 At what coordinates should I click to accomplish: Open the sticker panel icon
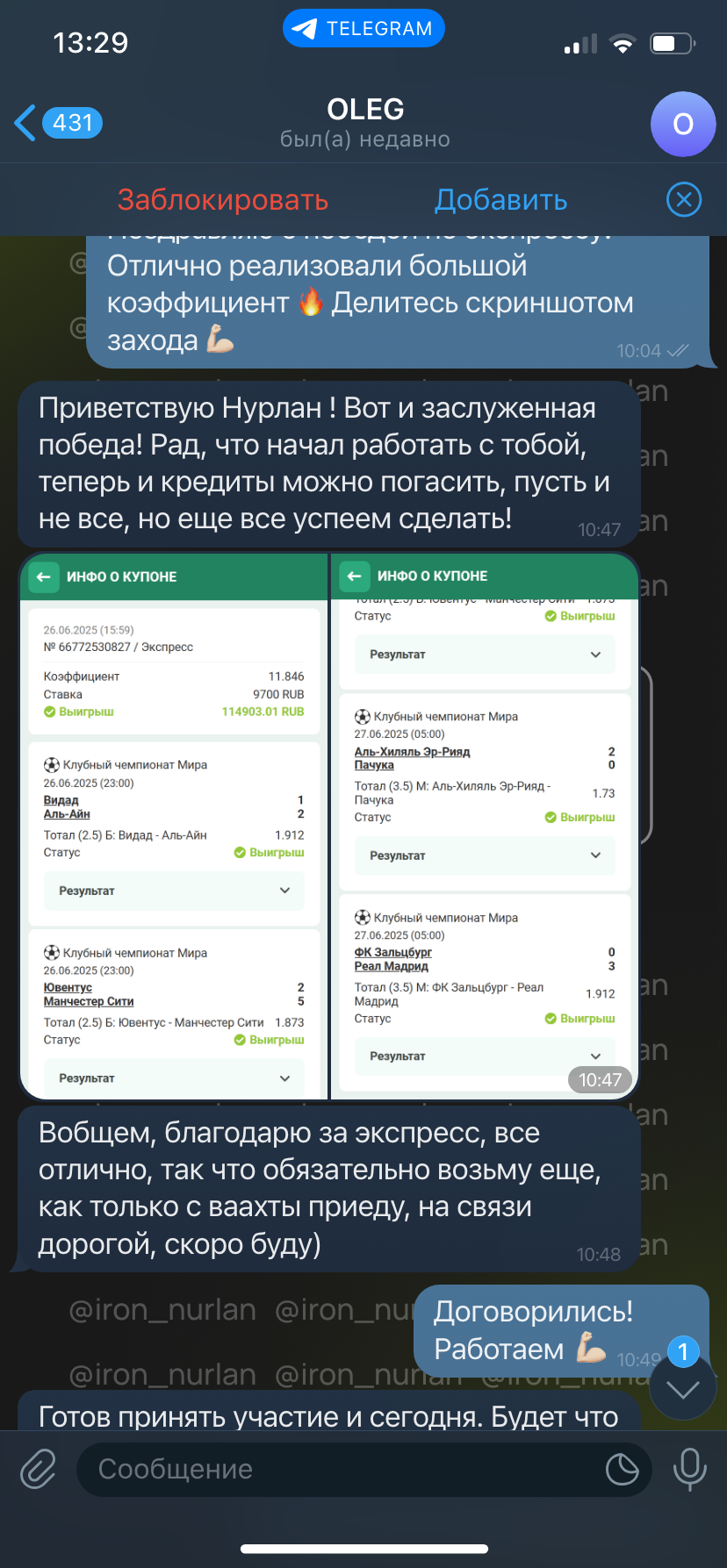coord(622,1469)
